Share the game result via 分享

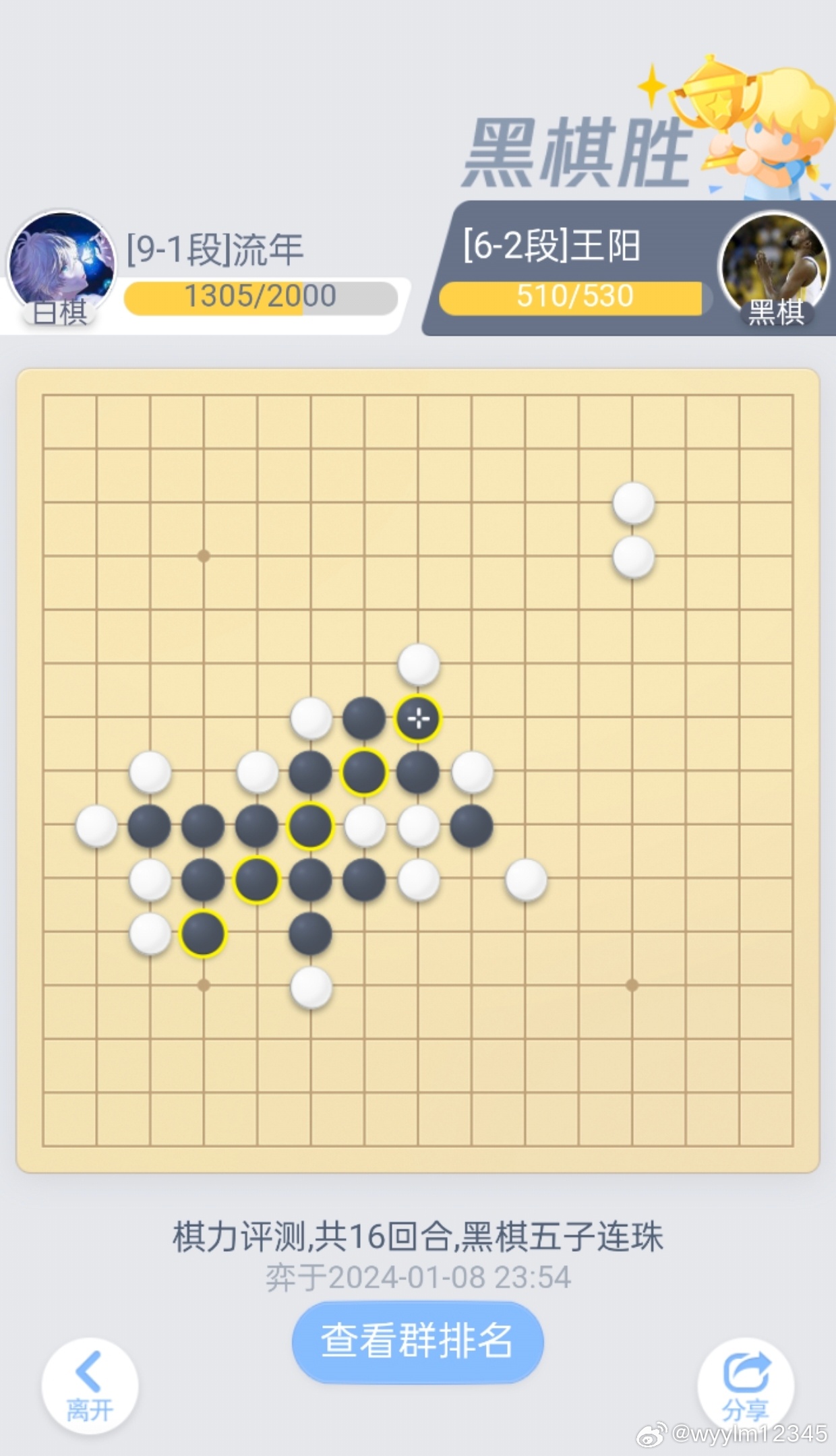746,1386
